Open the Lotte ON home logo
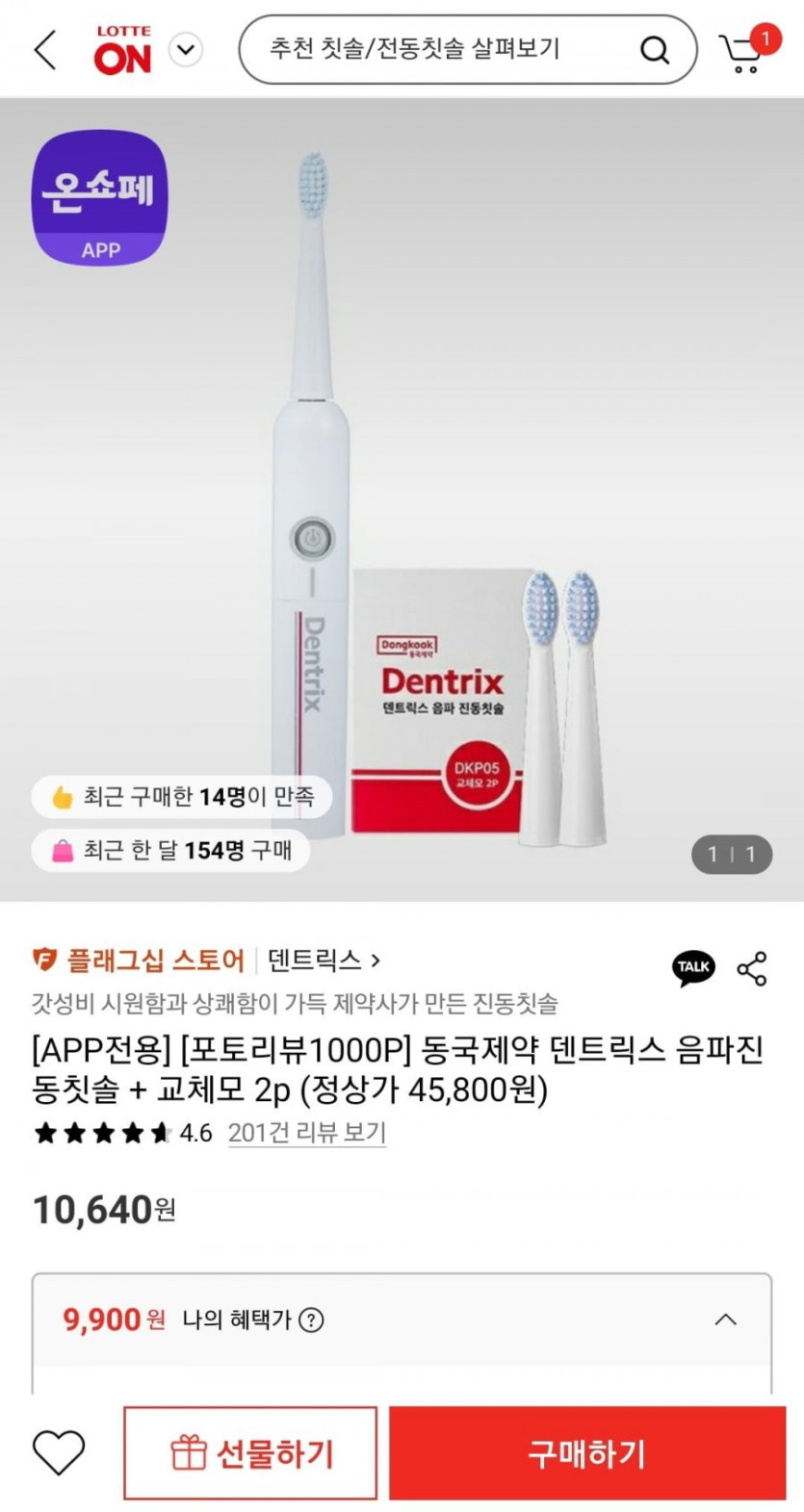 pos(122,50)
